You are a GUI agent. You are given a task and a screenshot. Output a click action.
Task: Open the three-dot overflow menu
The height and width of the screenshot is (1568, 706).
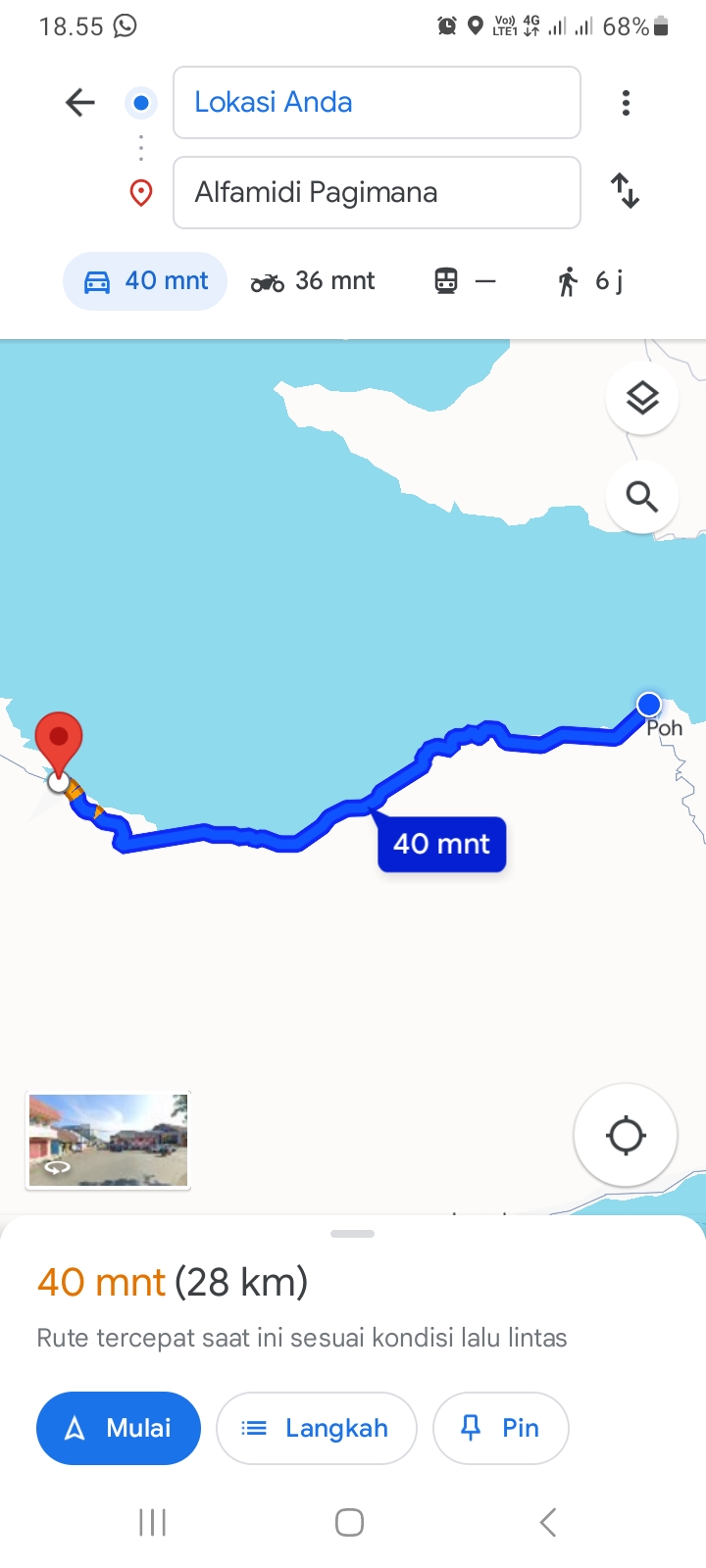tap(626, 103)
